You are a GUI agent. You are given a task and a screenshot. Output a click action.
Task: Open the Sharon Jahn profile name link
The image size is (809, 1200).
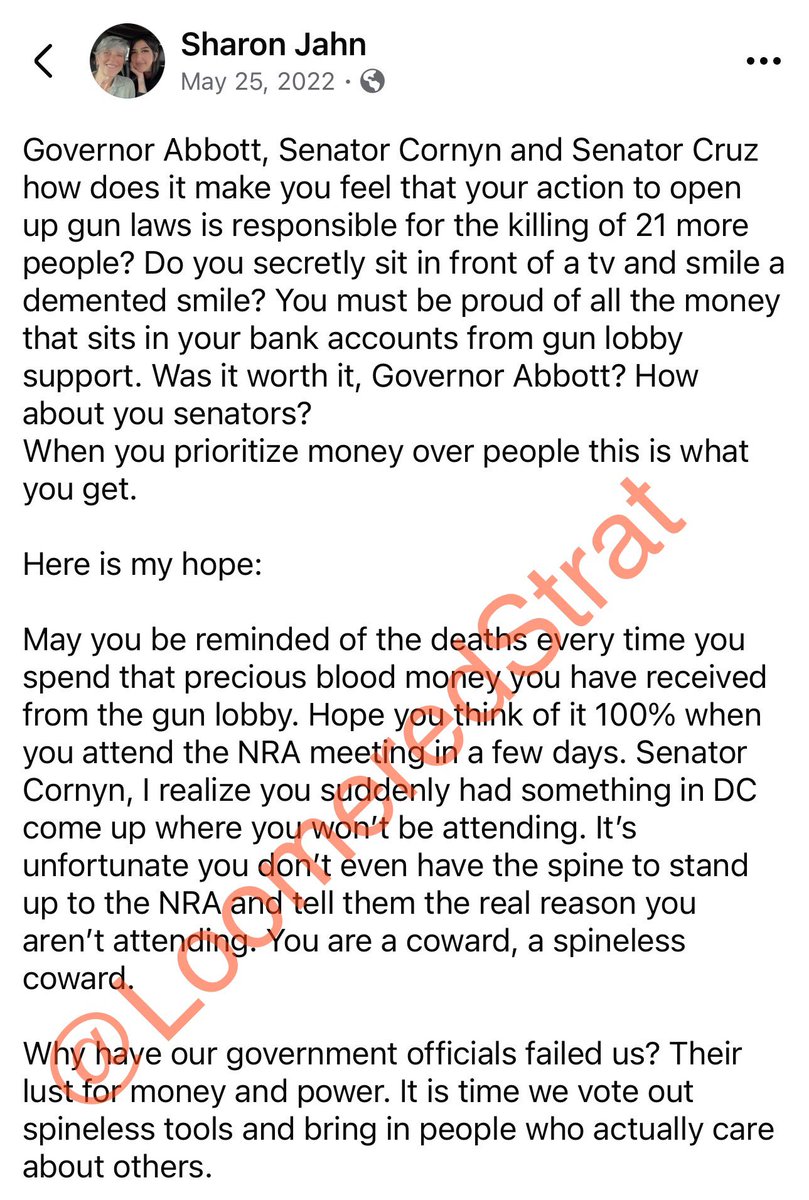[x=272, y=44]
